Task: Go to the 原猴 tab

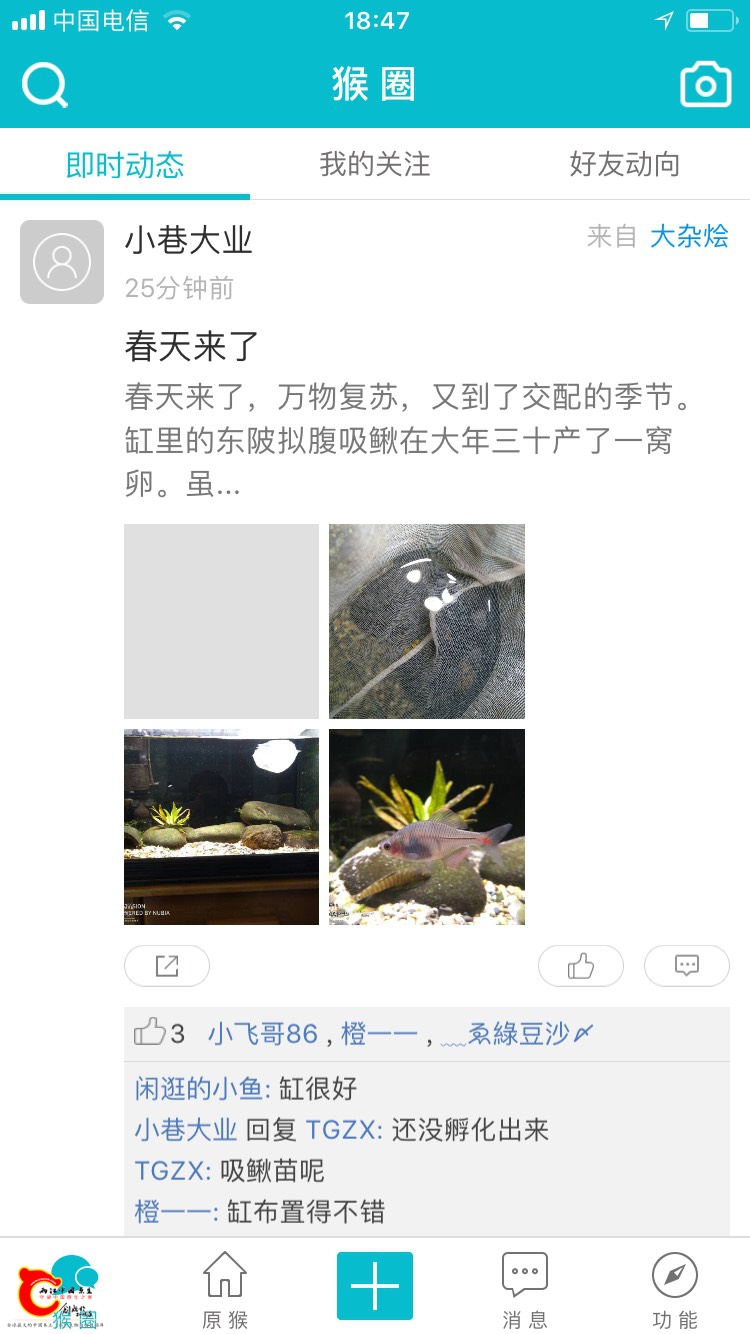Action: tap(225, 1290)
